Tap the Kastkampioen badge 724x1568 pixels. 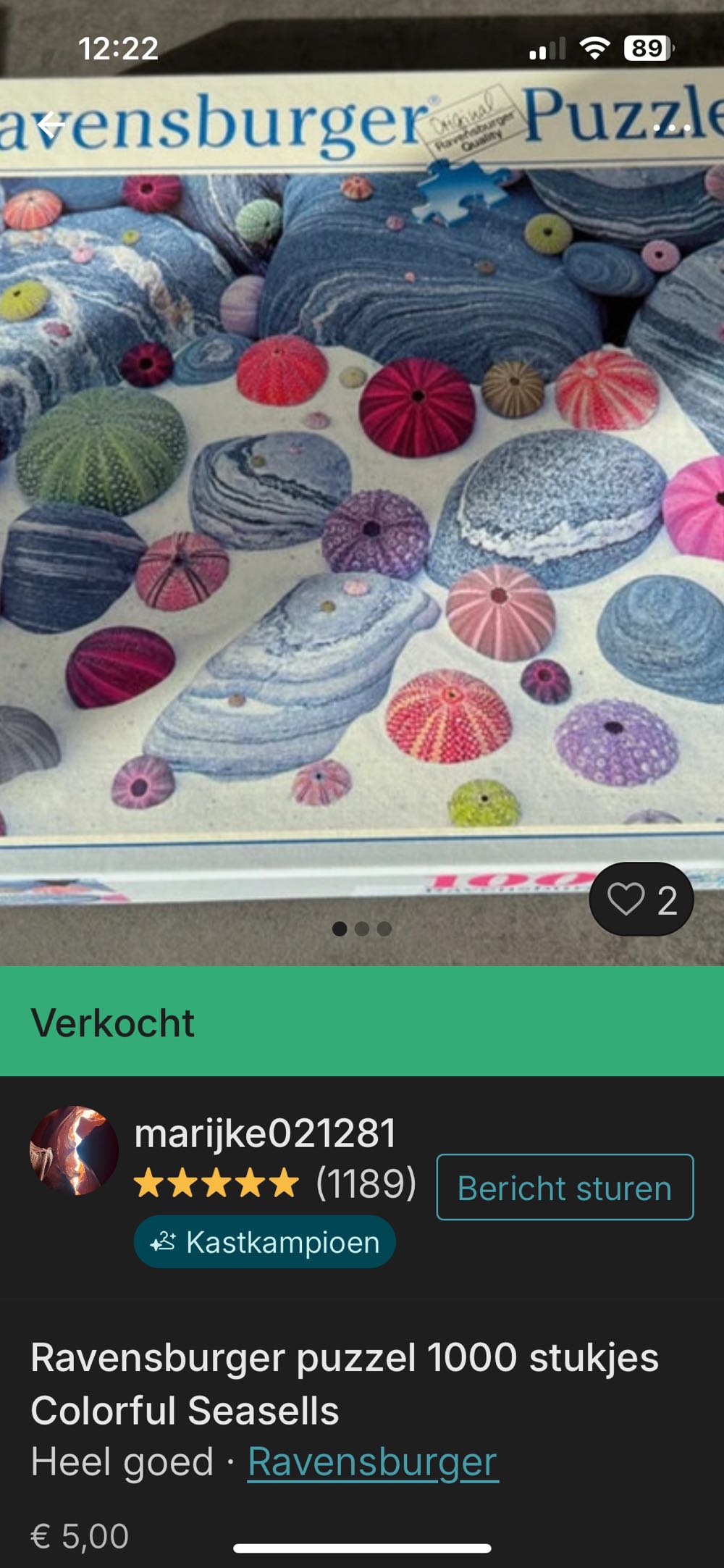coord(265,1242)
